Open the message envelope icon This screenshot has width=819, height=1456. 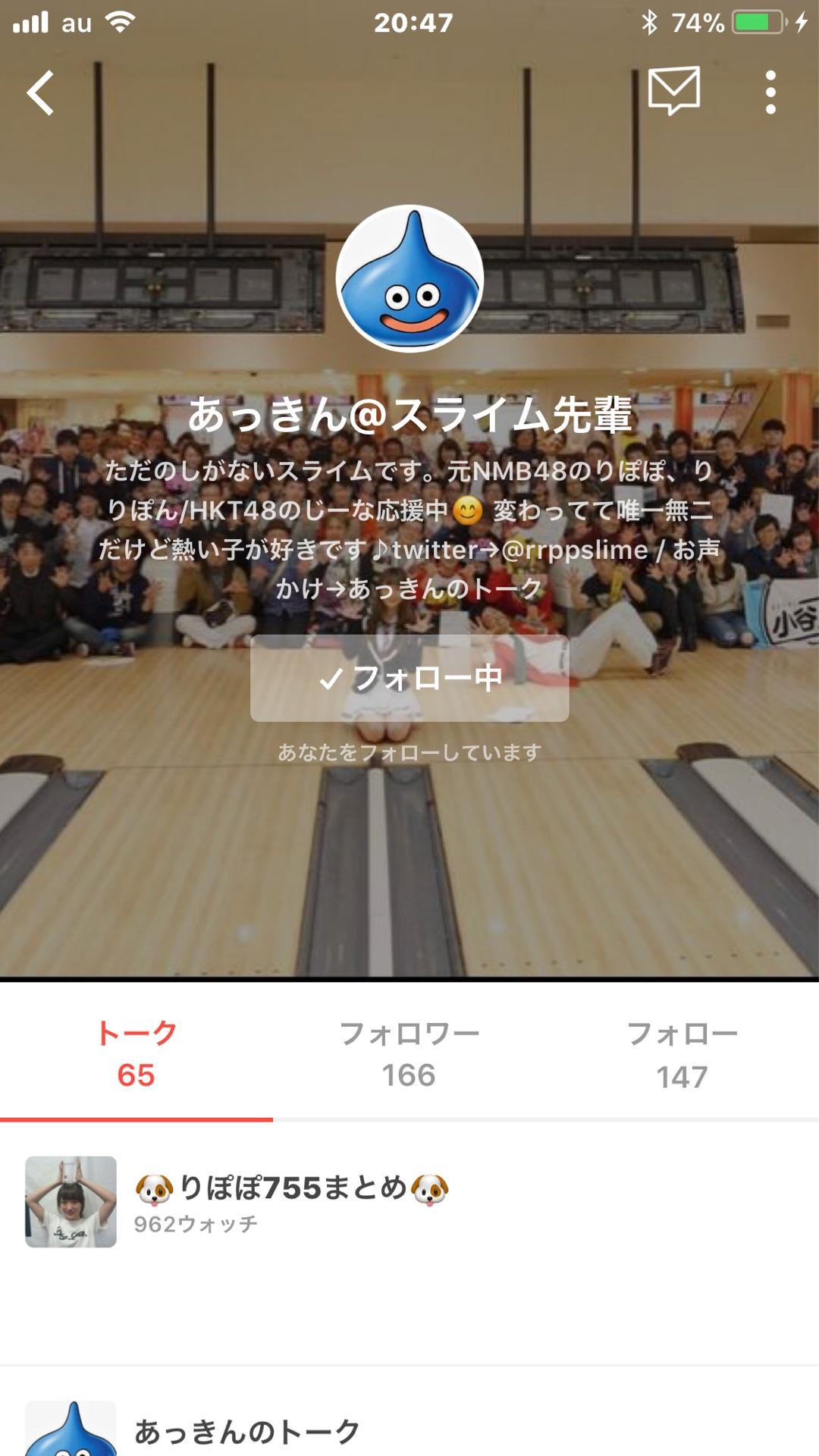point(673,91)
